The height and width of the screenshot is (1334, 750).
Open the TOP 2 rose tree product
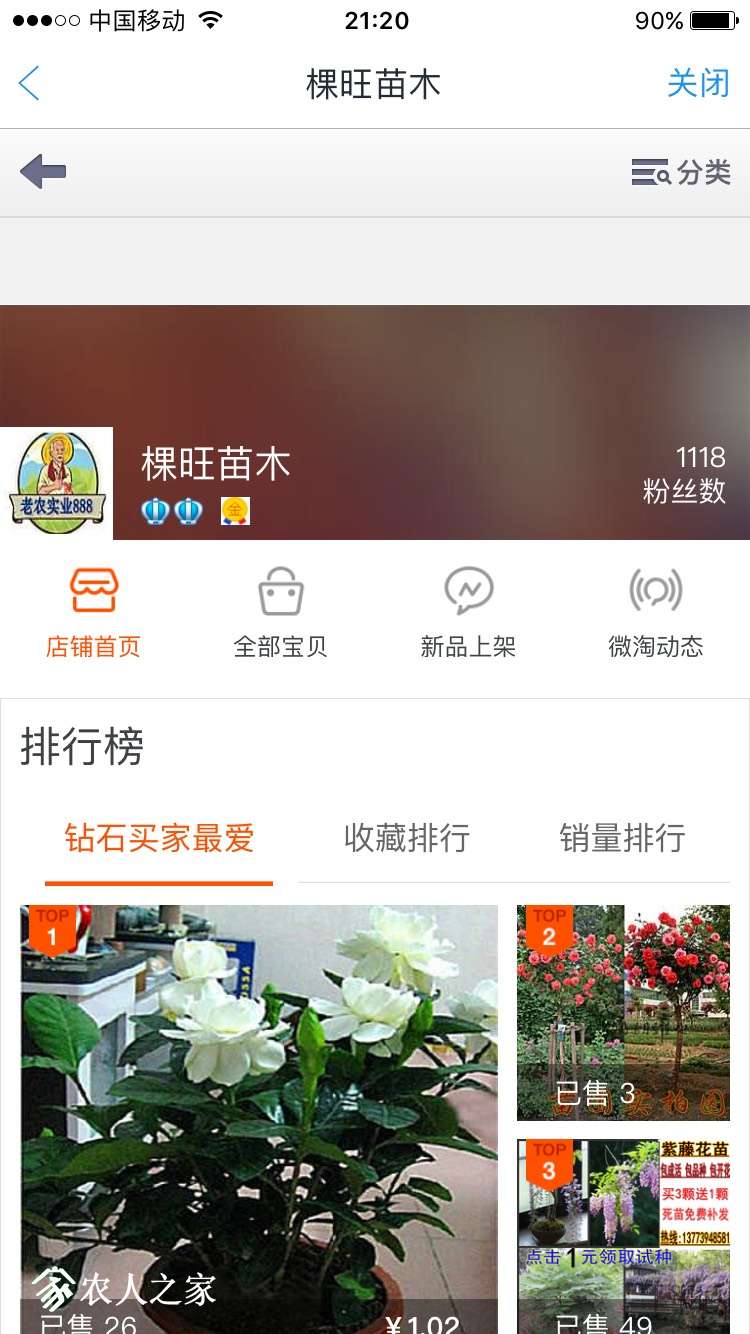pyautogui.click(x=623, y=1012)
